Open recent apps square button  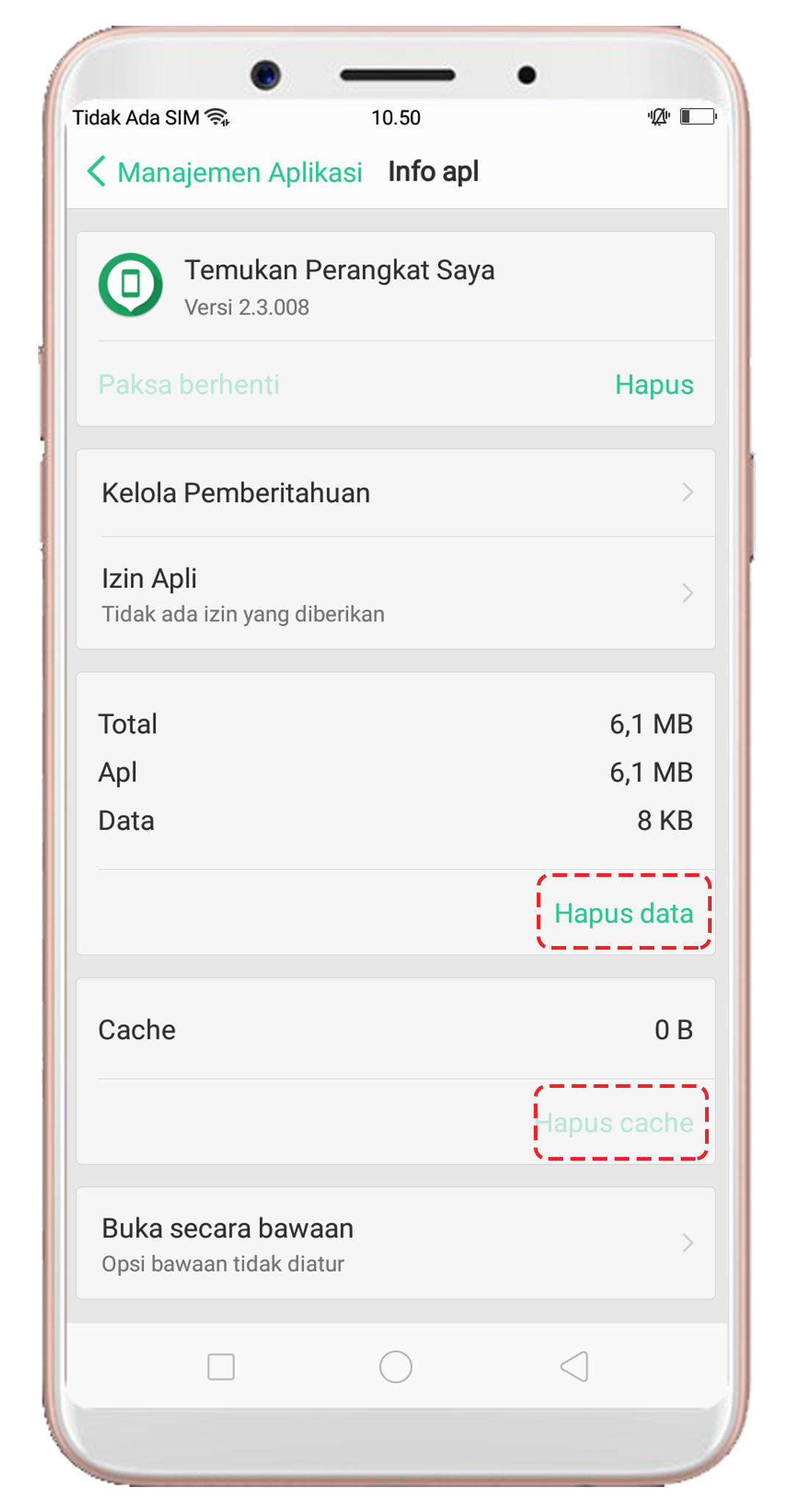(221, 1367)
